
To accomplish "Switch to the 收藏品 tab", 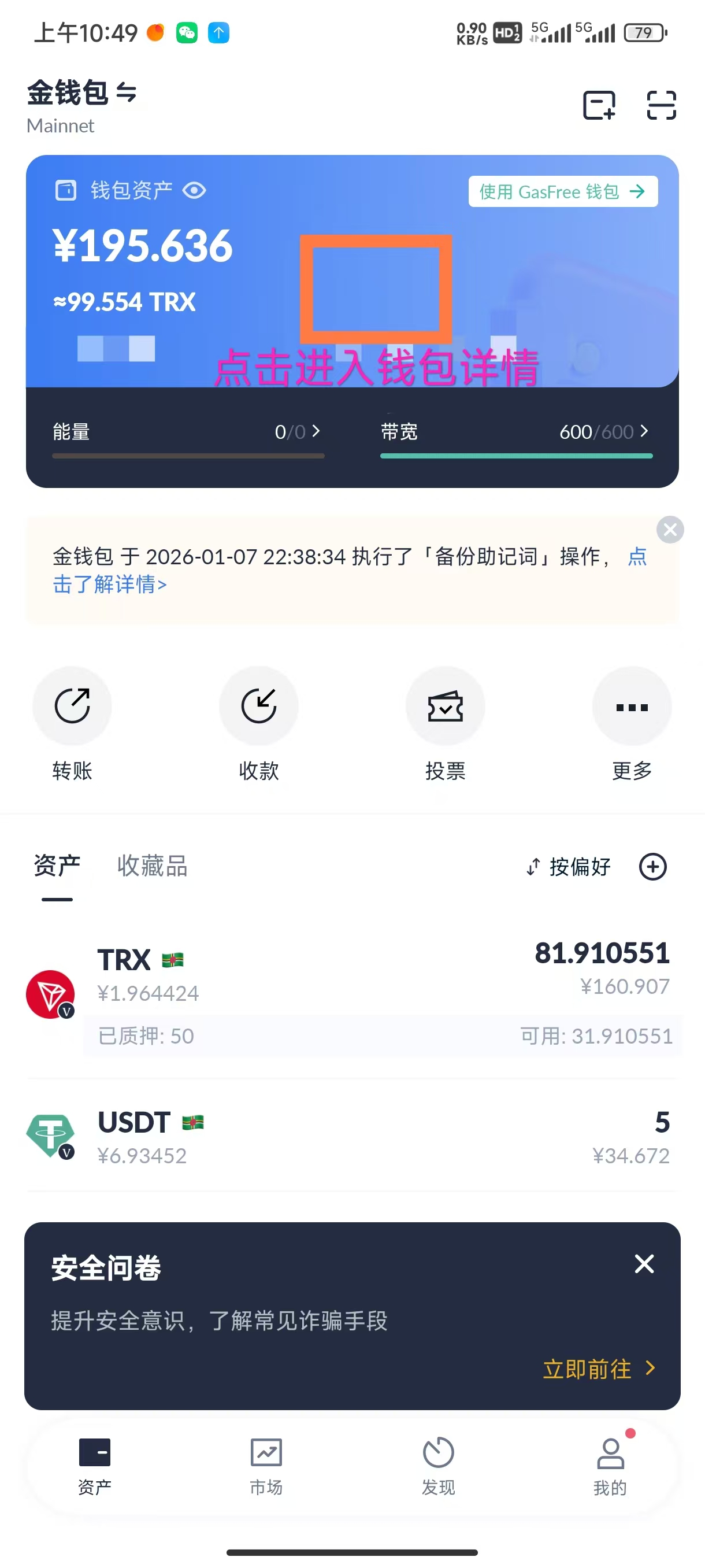I will click(x=152, y=866).
